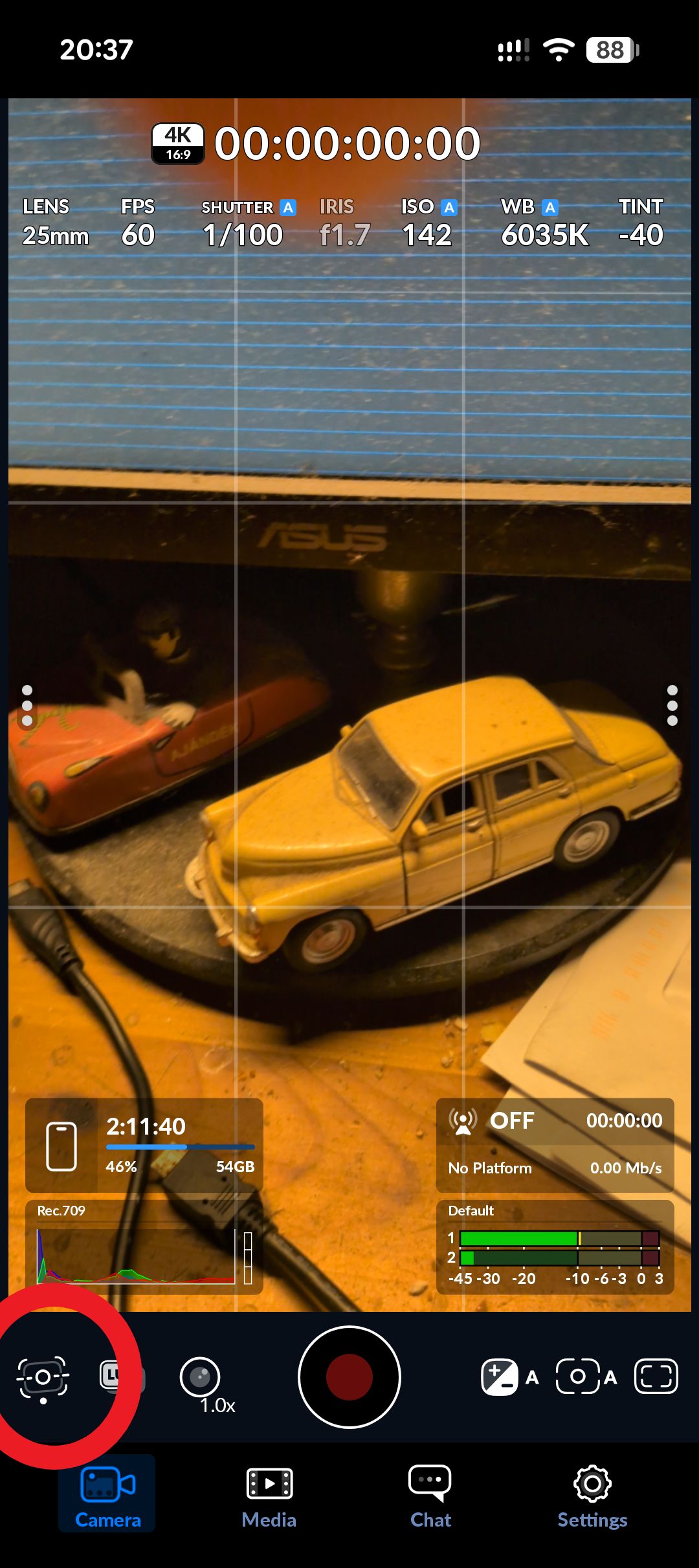Change the FPS setting of 60
Screen dimensions: 699x1568
[138, 223]
